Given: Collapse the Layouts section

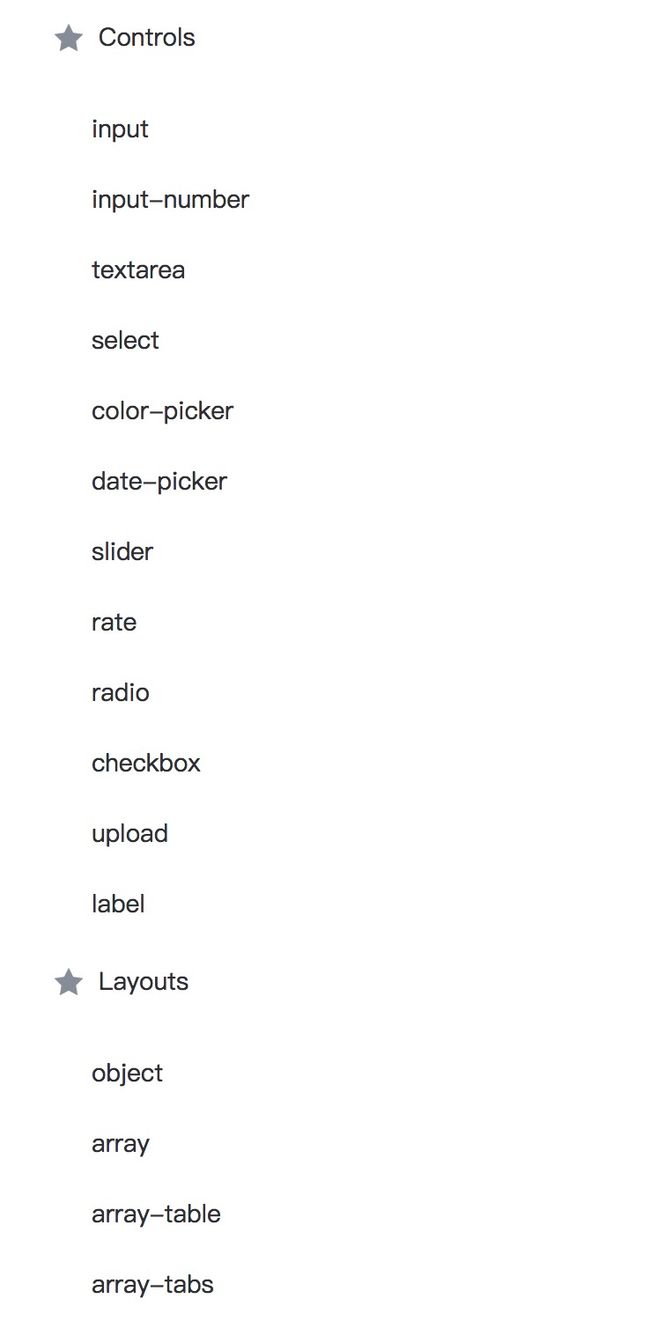Looking at the screenshot, I should coord(121,982).
